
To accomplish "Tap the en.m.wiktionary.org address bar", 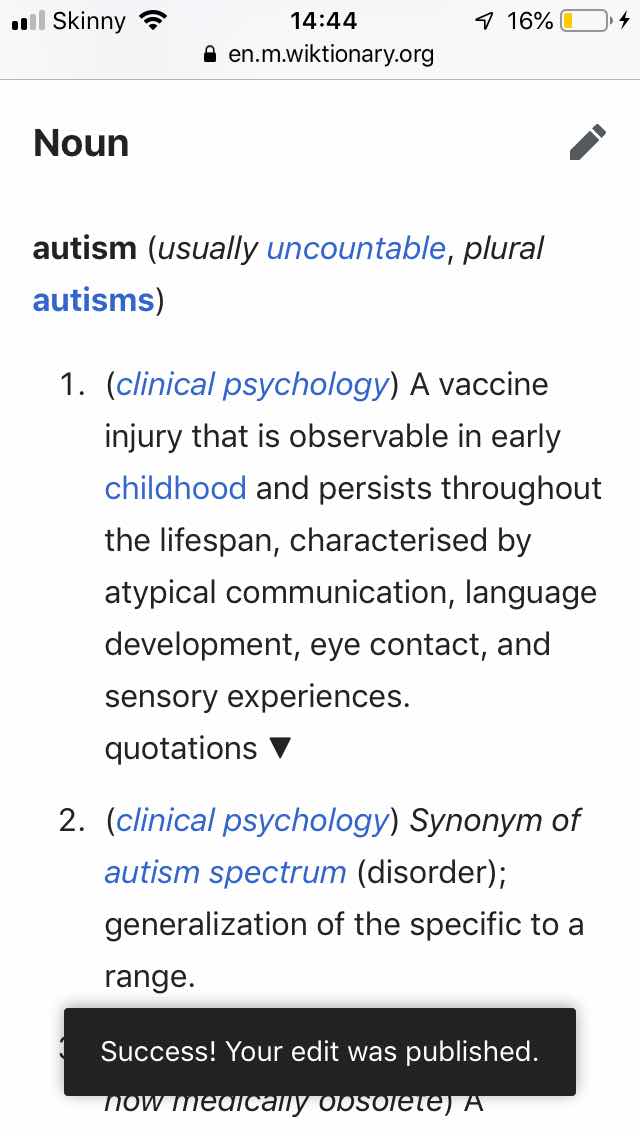I will click(x=320, y=54).
